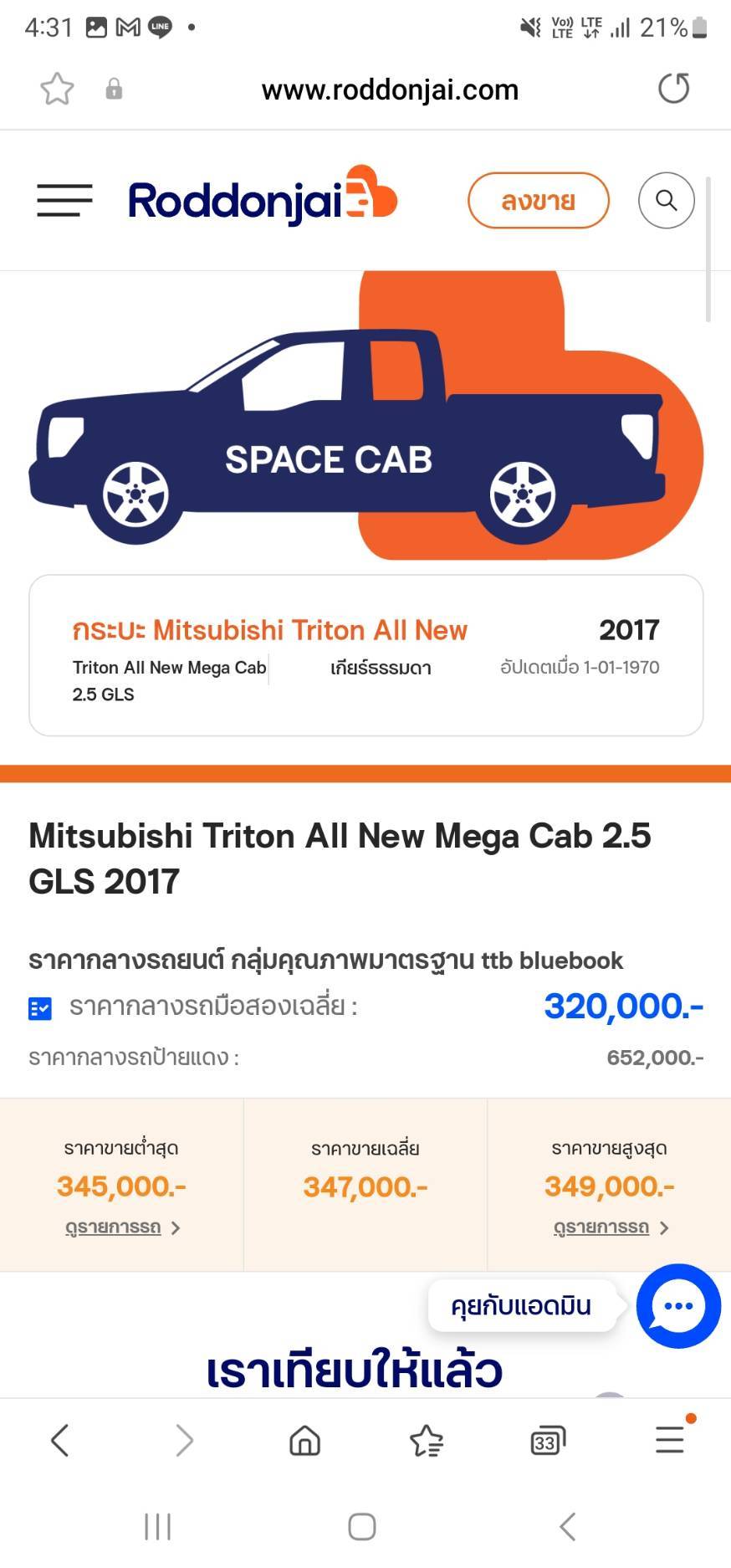Open the browser home page

coord(304,1441)
